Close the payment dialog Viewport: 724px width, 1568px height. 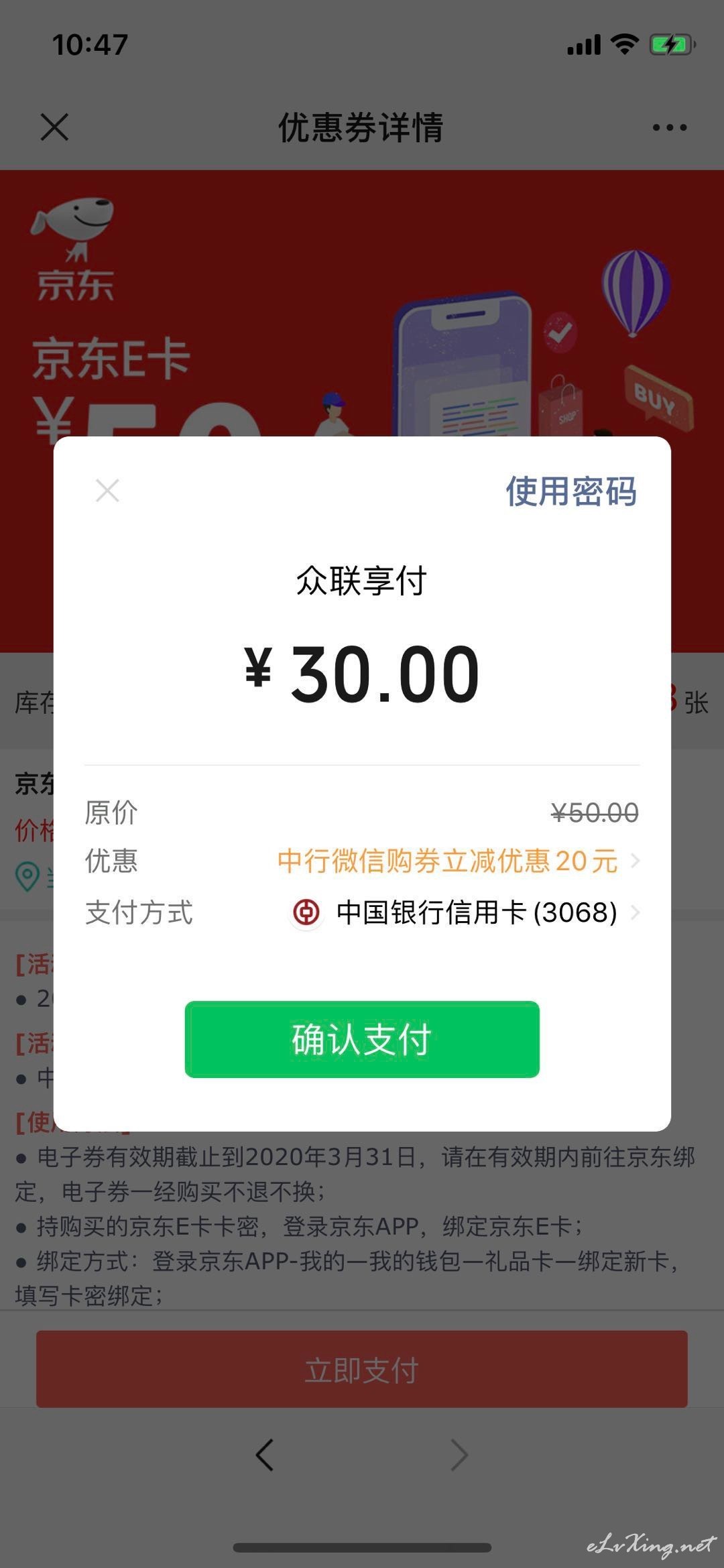click(x=107, y=491)
